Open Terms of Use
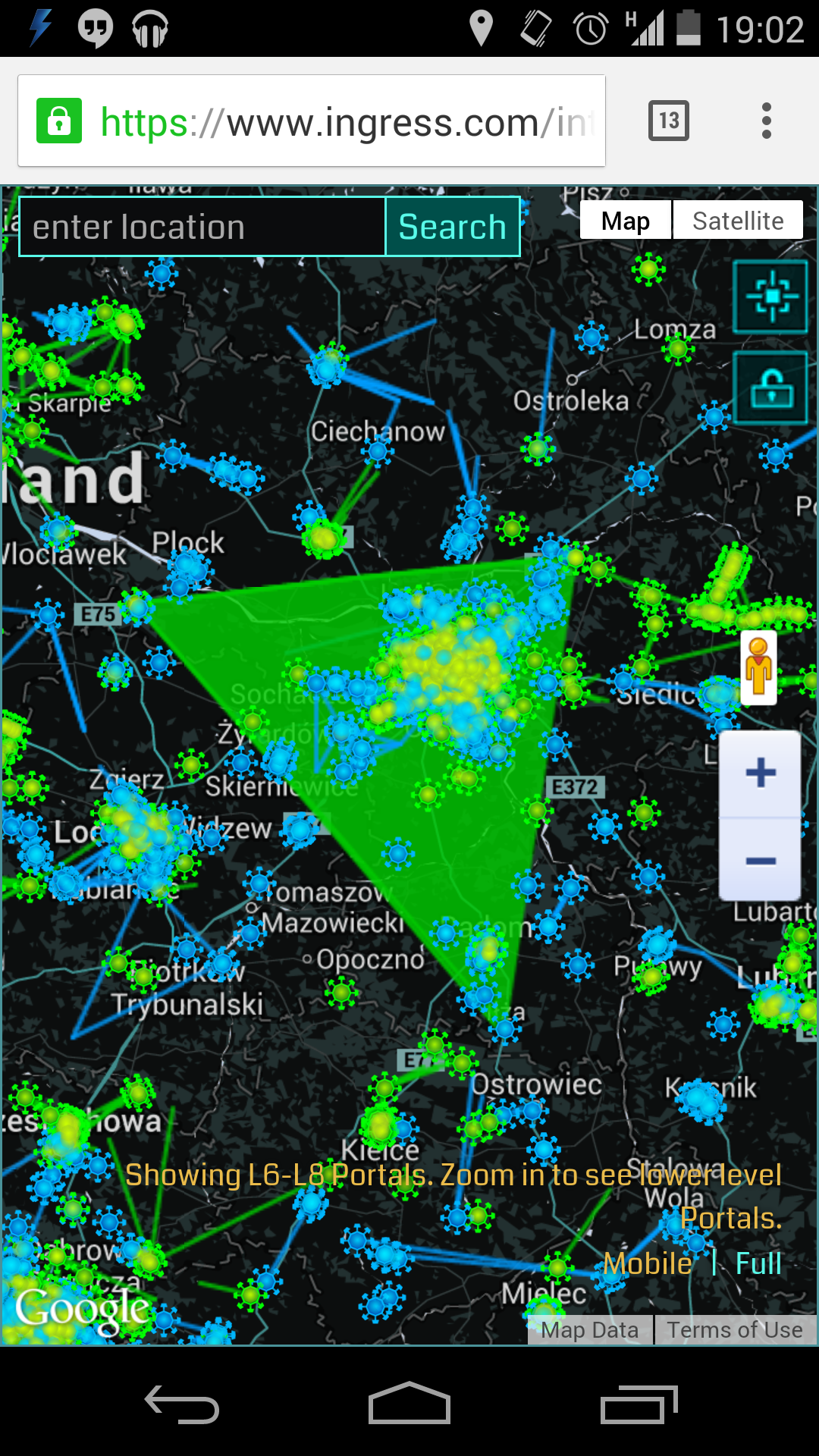Screen dimensions: 819x1456 (x=735, y=1329)
